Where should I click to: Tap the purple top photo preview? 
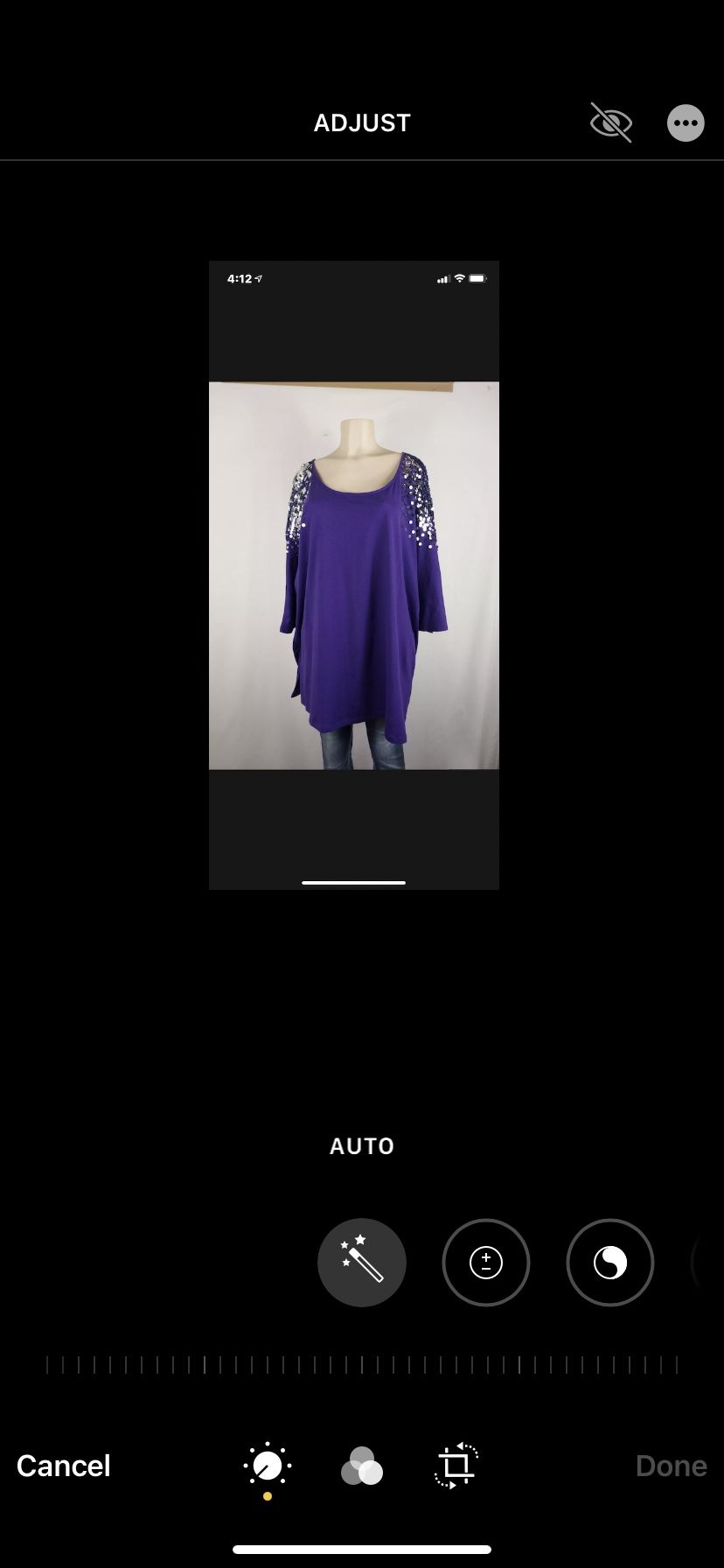[x=354, y=573]
